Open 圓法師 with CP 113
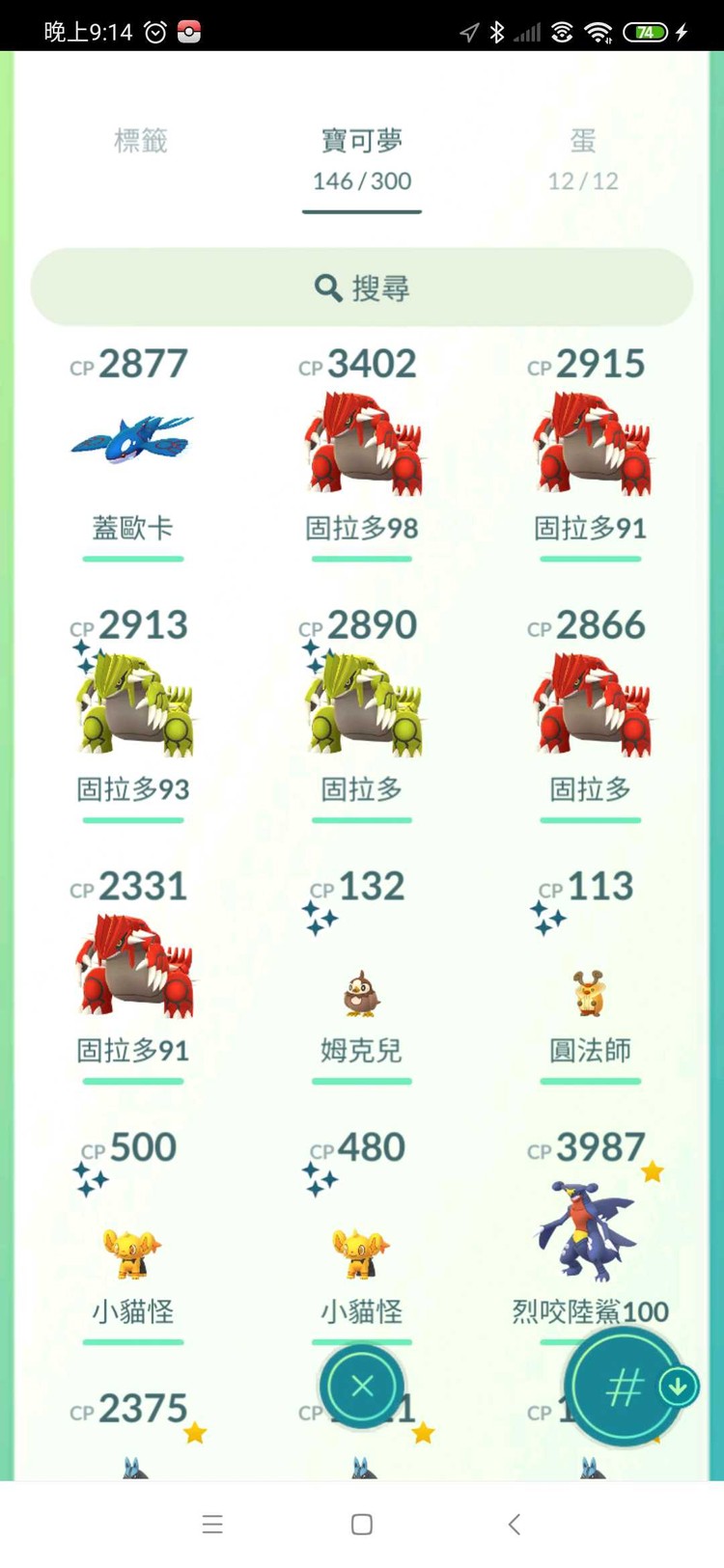Screen dimensions: 724x1568 [591, 994]
